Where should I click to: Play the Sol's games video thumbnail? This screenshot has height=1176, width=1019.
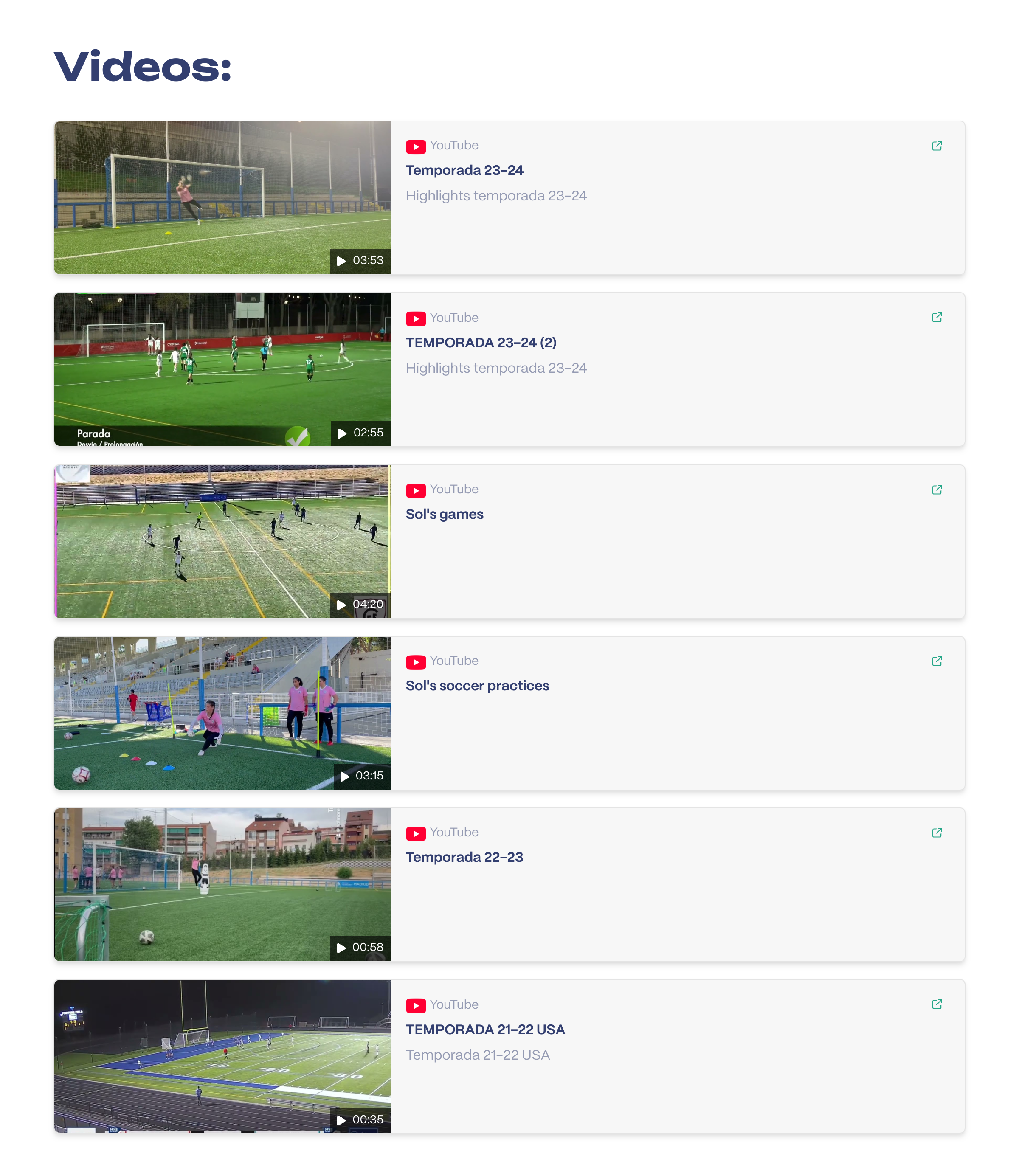pyautogui.click(x=222, y=541)
